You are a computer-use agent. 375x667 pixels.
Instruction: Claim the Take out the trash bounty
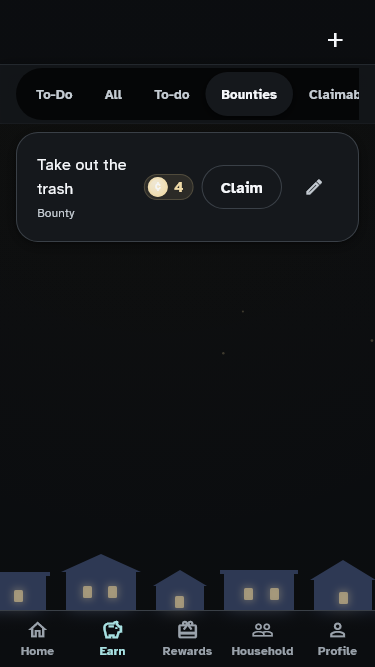point(241,187)
